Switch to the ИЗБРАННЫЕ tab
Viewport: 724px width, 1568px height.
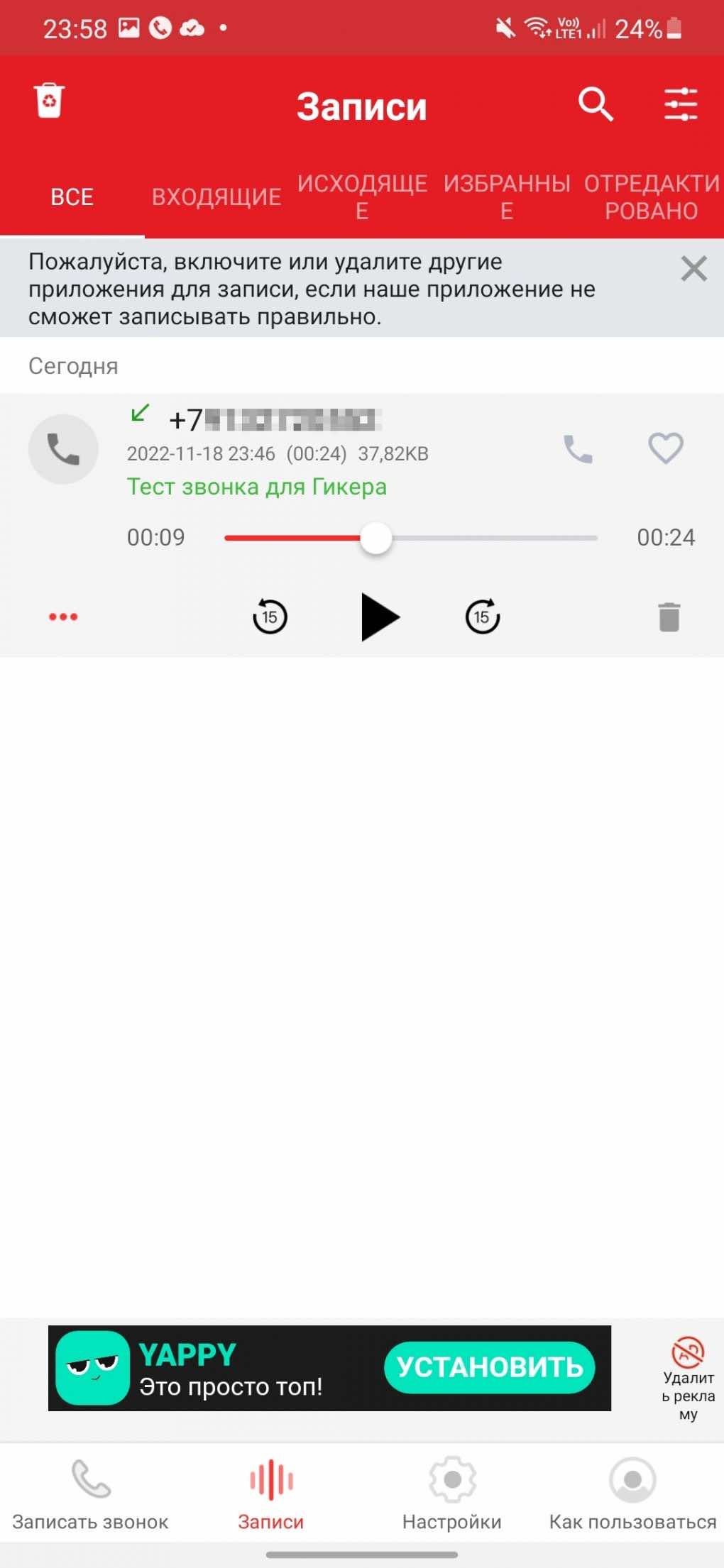pyautogui.click(x=507, y=197)
